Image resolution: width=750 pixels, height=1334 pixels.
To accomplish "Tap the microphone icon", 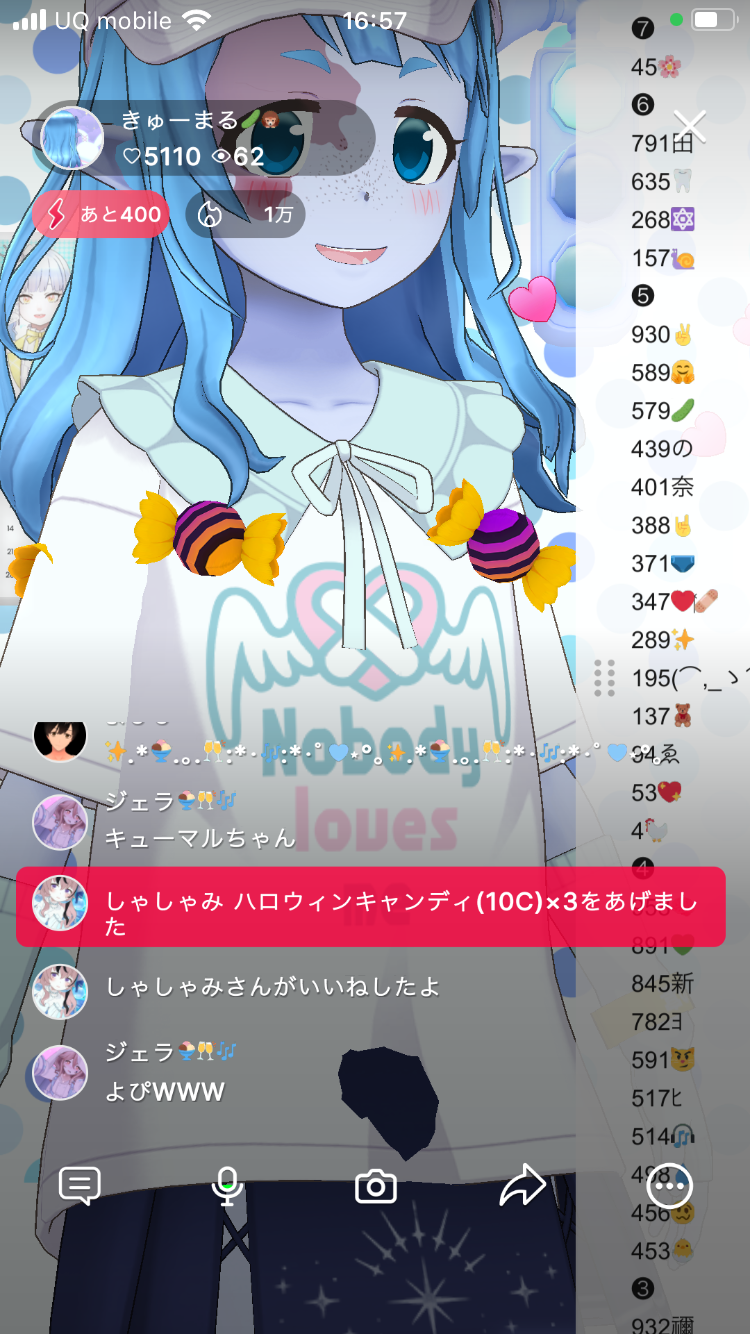I will point(228,1186).
